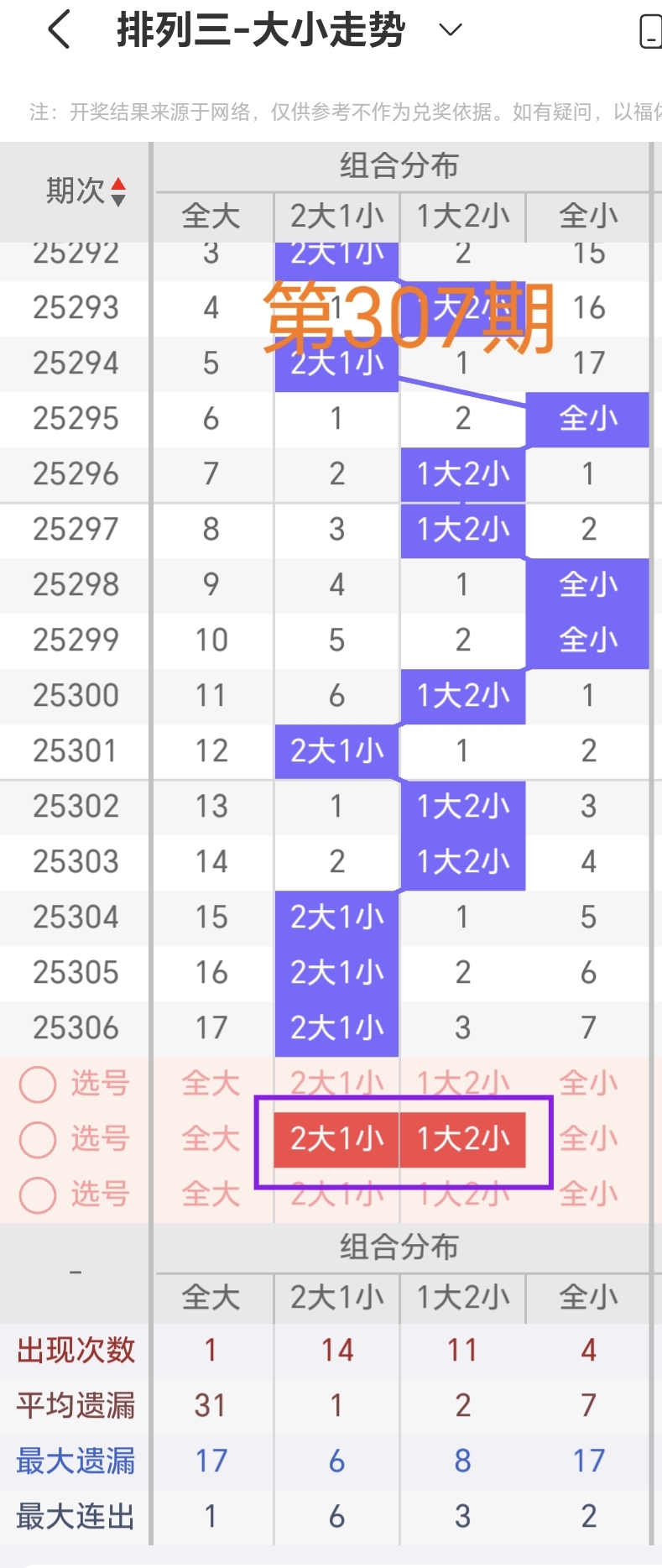Screen dimensions: 662x1568
Task: Click the highlighted red 2大1小 selection cell
Action: tap(336, 1139)
